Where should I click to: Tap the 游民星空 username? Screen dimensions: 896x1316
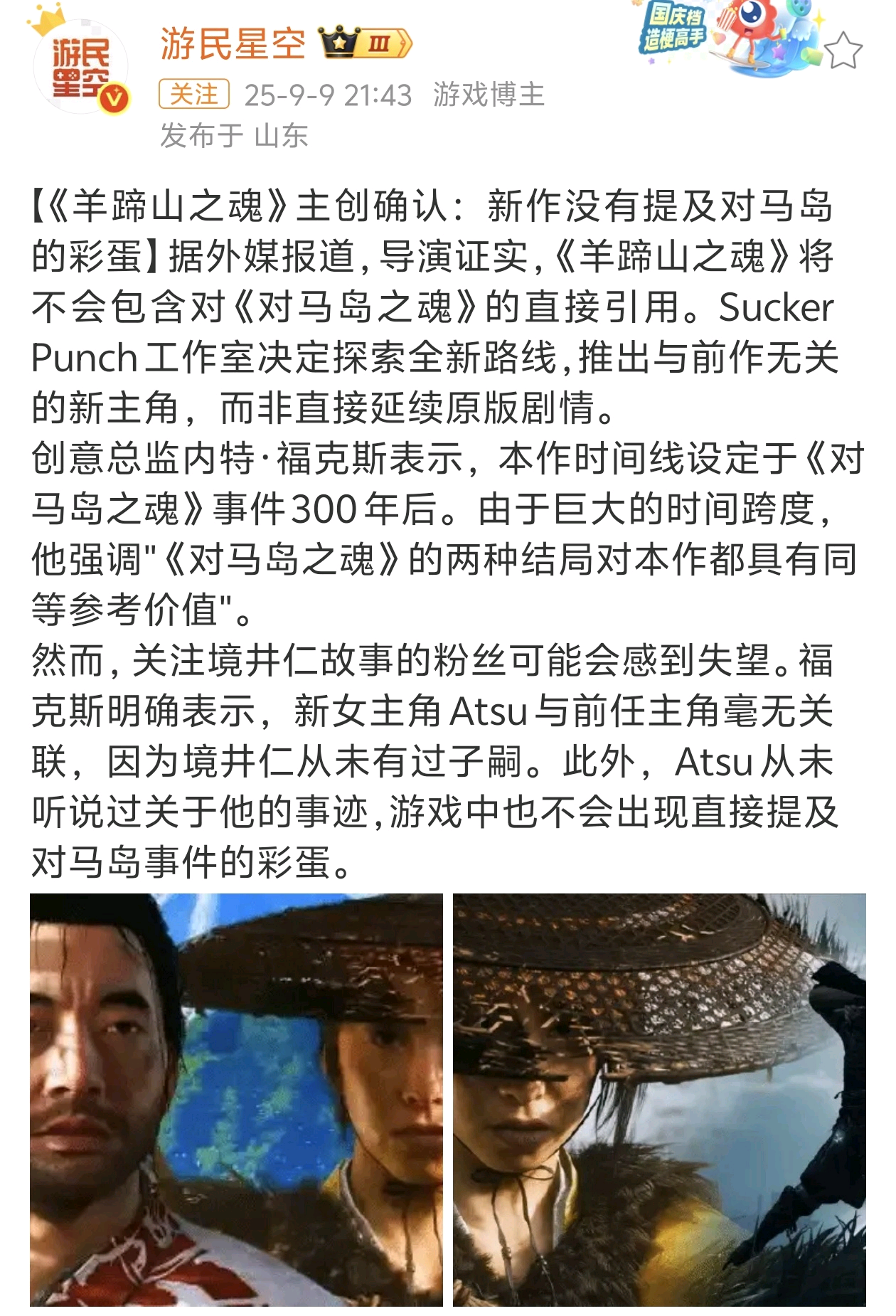click(233, 44)
